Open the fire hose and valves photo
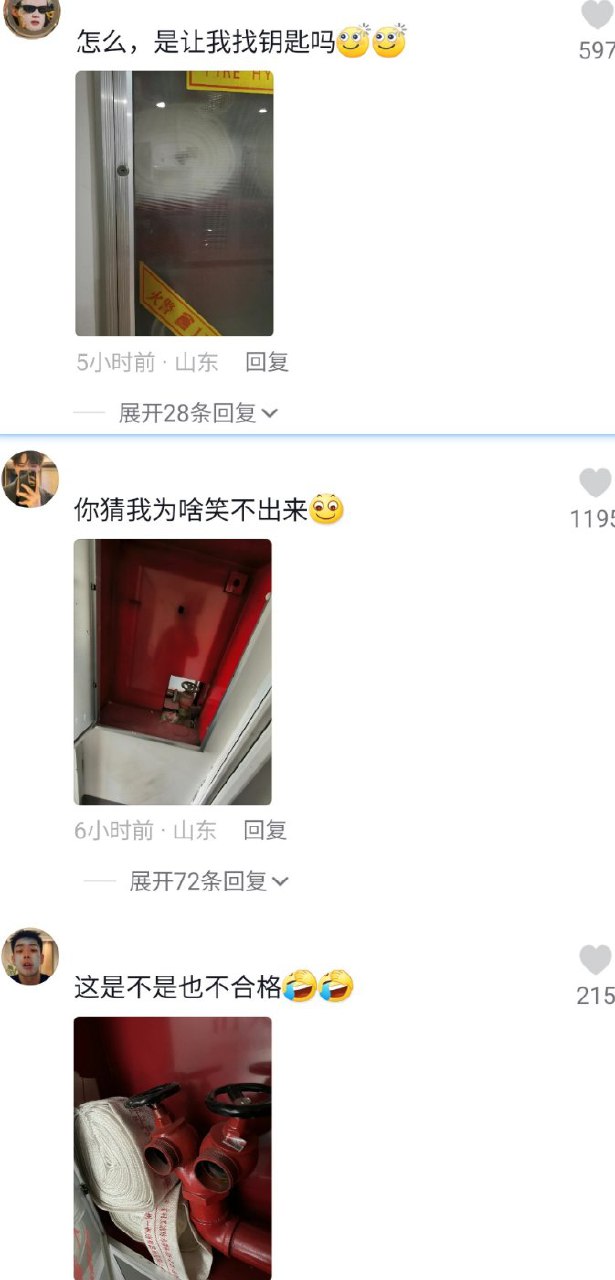 (173, 1147)
